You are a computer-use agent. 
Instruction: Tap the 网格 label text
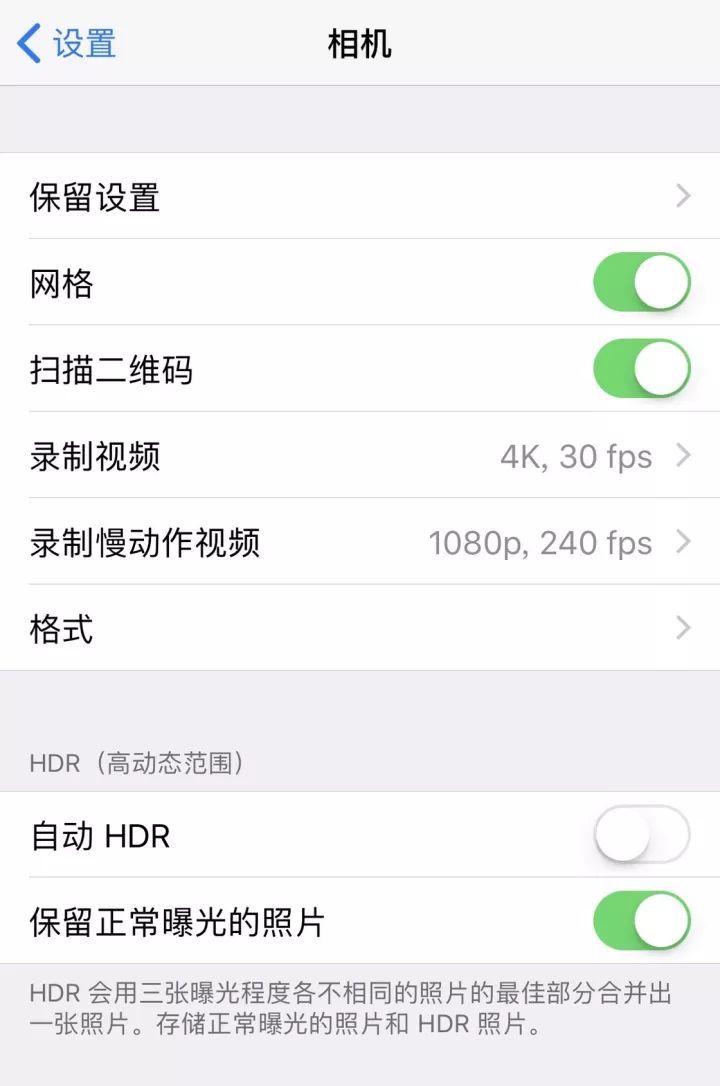click(x=60, y=283)
